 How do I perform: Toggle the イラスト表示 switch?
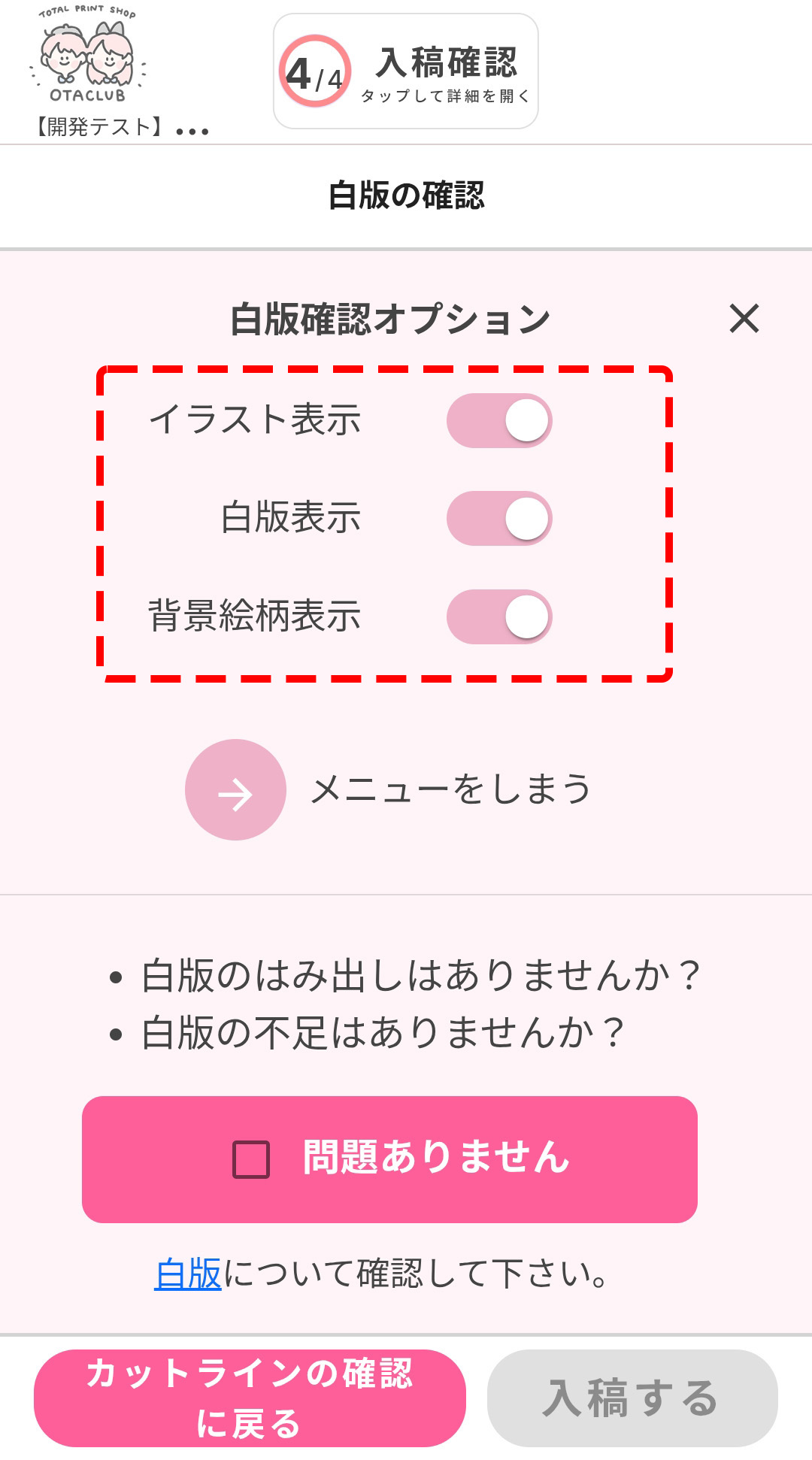[x=499, y=421]
